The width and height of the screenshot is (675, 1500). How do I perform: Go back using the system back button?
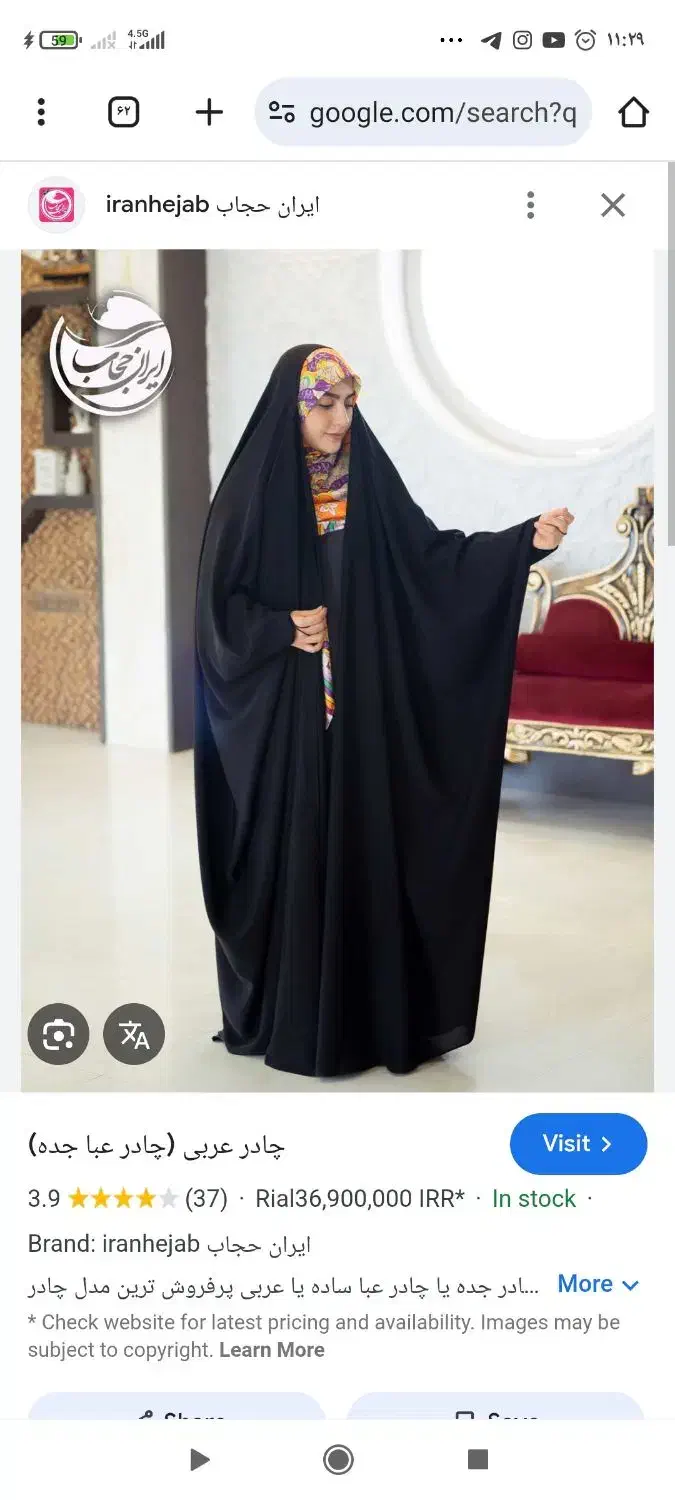coord(199,1460)
